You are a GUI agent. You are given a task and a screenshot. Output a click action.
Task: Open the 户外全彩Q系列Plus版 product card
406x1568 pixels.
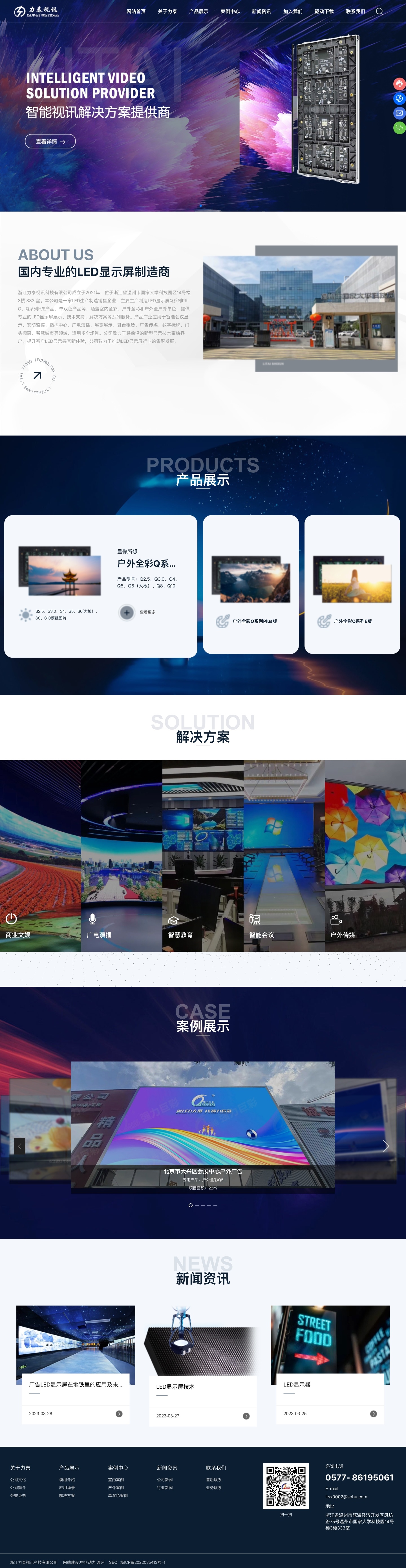pos(250,584)
